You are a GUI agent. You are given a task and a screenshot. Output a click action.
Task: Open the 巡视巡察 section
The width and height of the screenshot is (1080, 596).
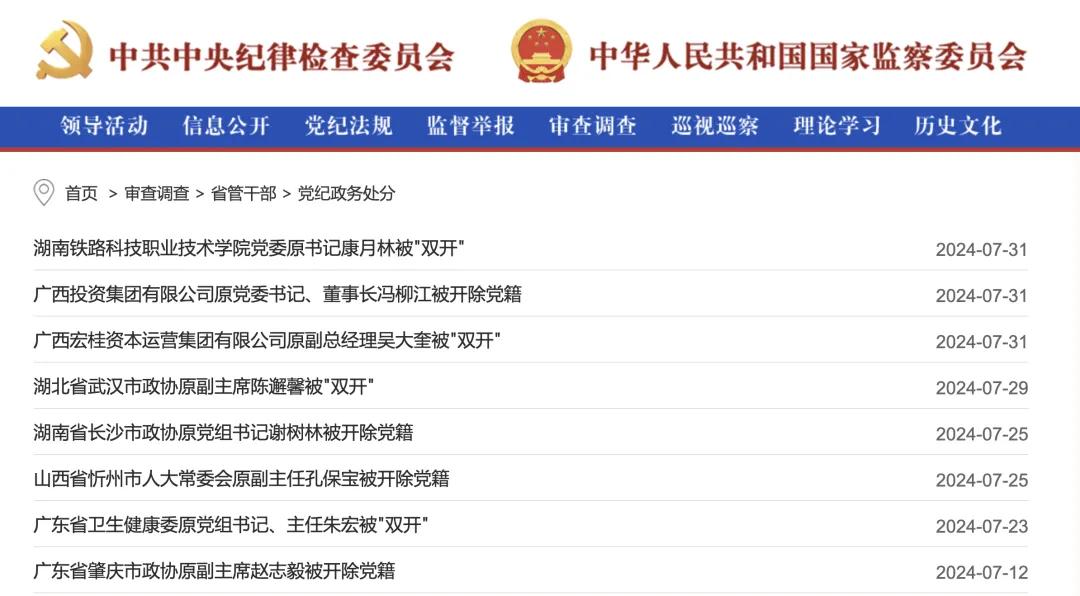coord(714,126)
